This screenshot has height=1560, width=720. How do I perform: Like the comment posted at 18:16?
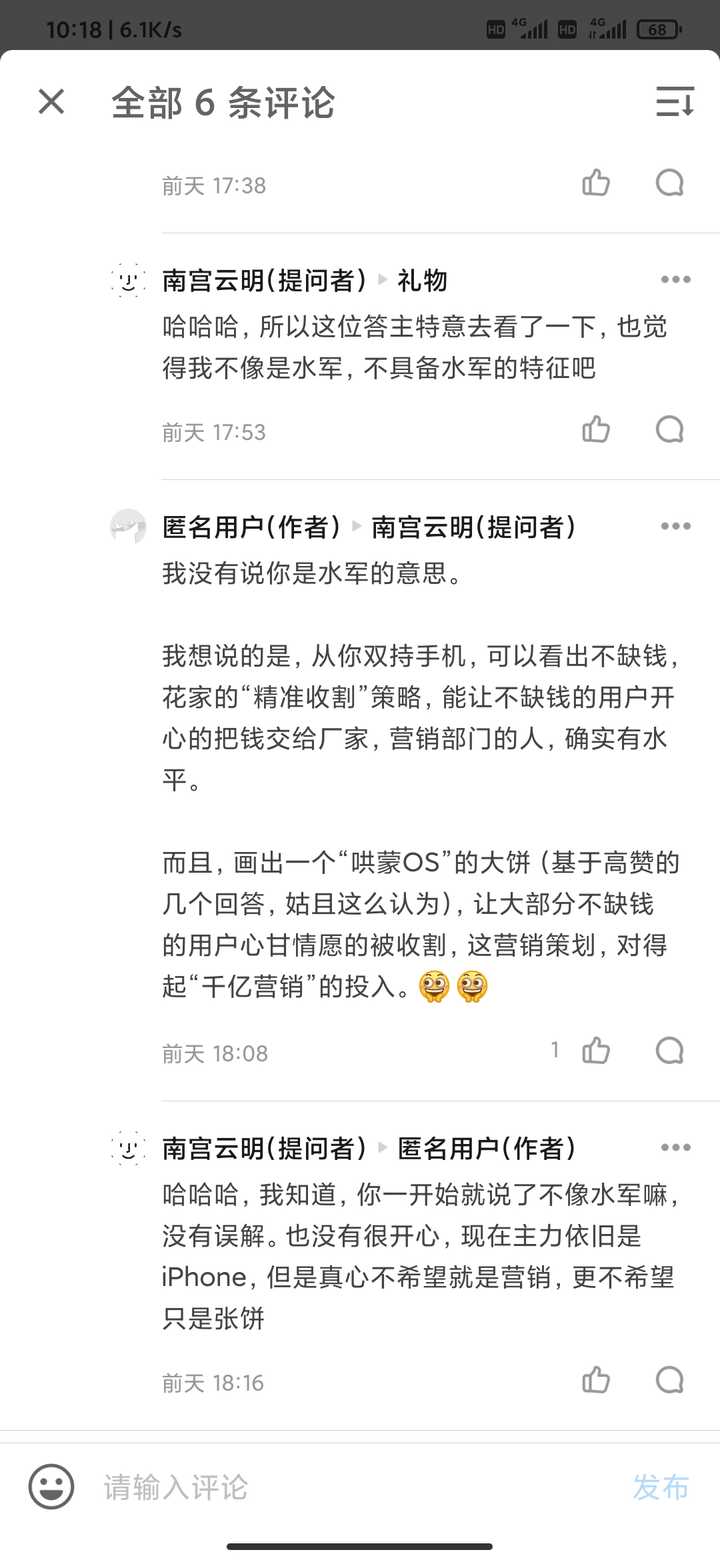point(596,1381)
